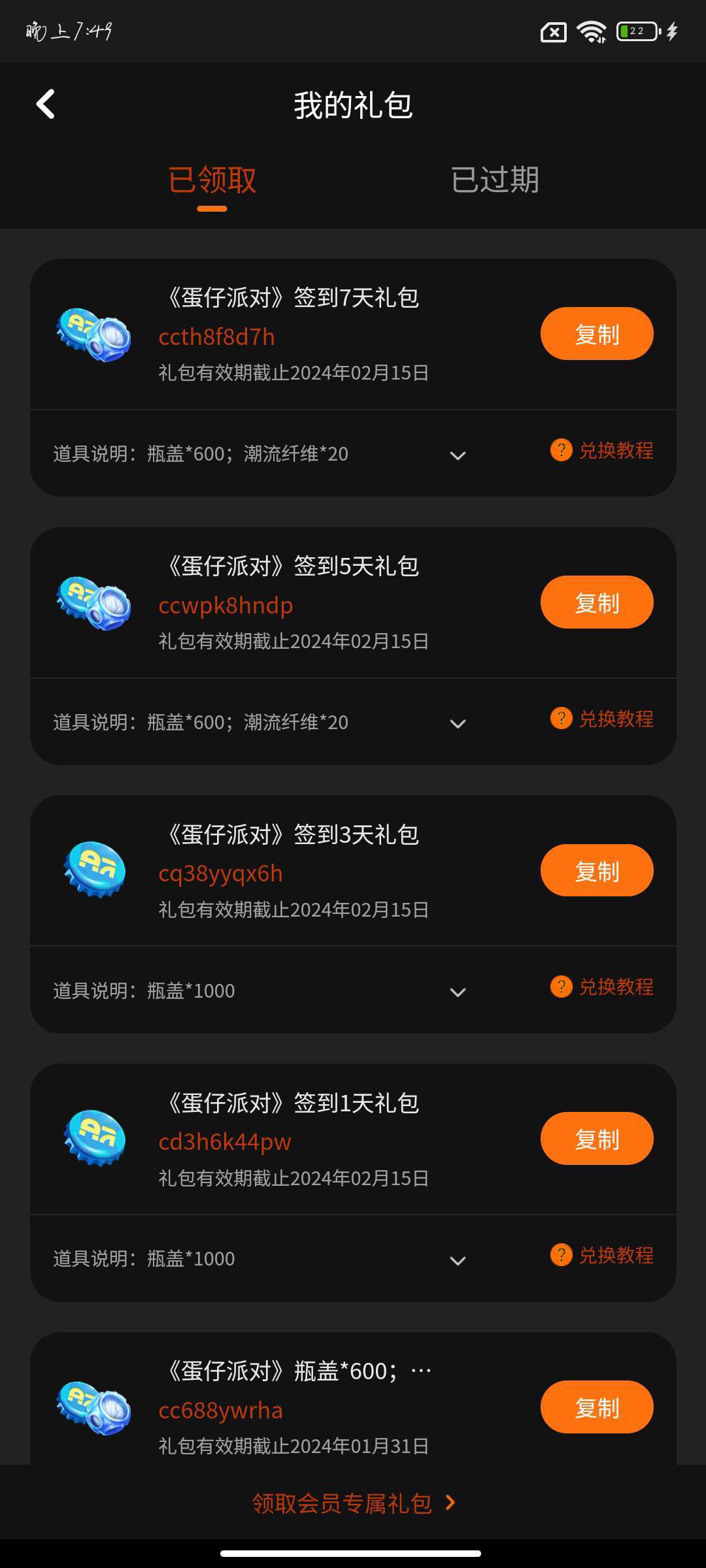
Task: Copy the 签到3天礼包 code
Action: 596,871
